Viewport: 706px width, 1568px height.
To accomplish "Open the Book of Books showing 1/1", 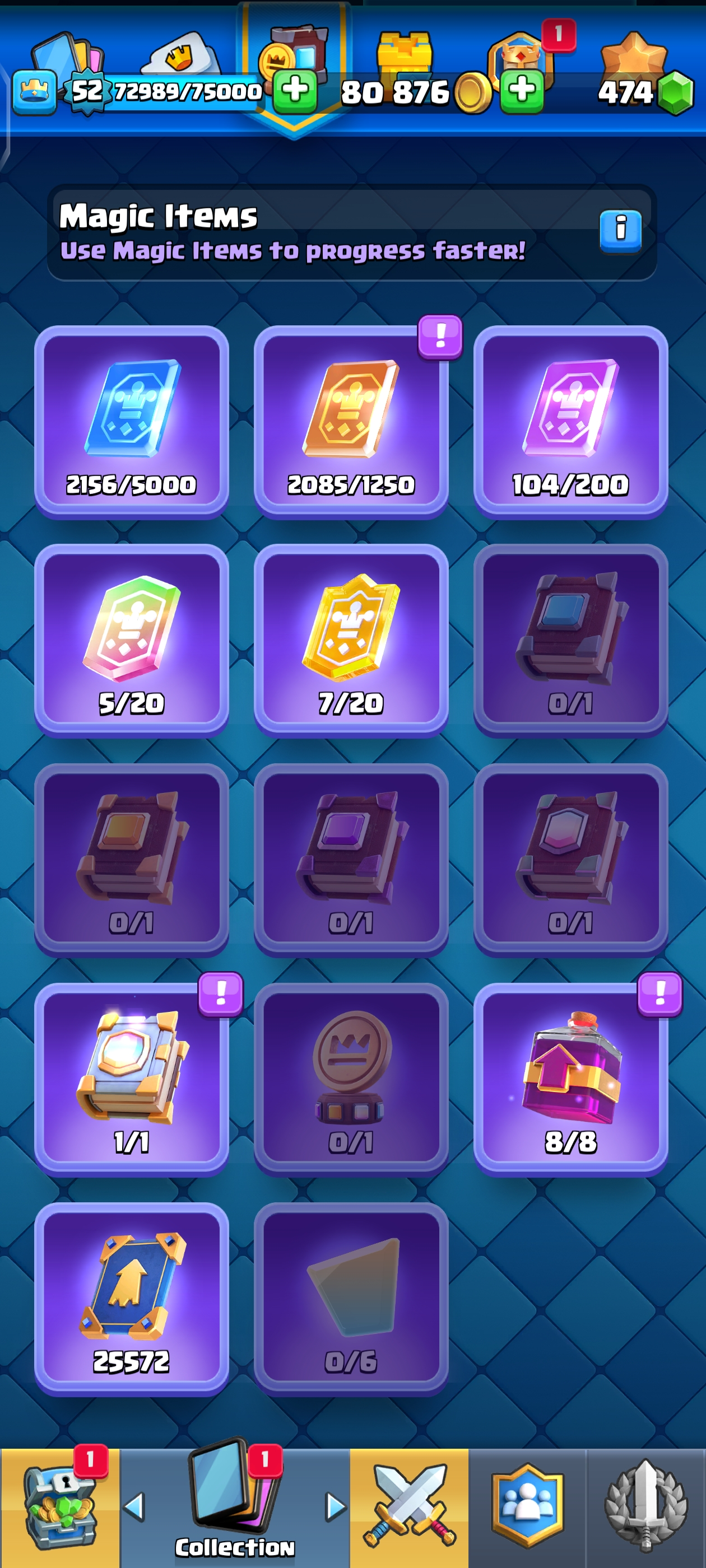I will coord(132,1079).
